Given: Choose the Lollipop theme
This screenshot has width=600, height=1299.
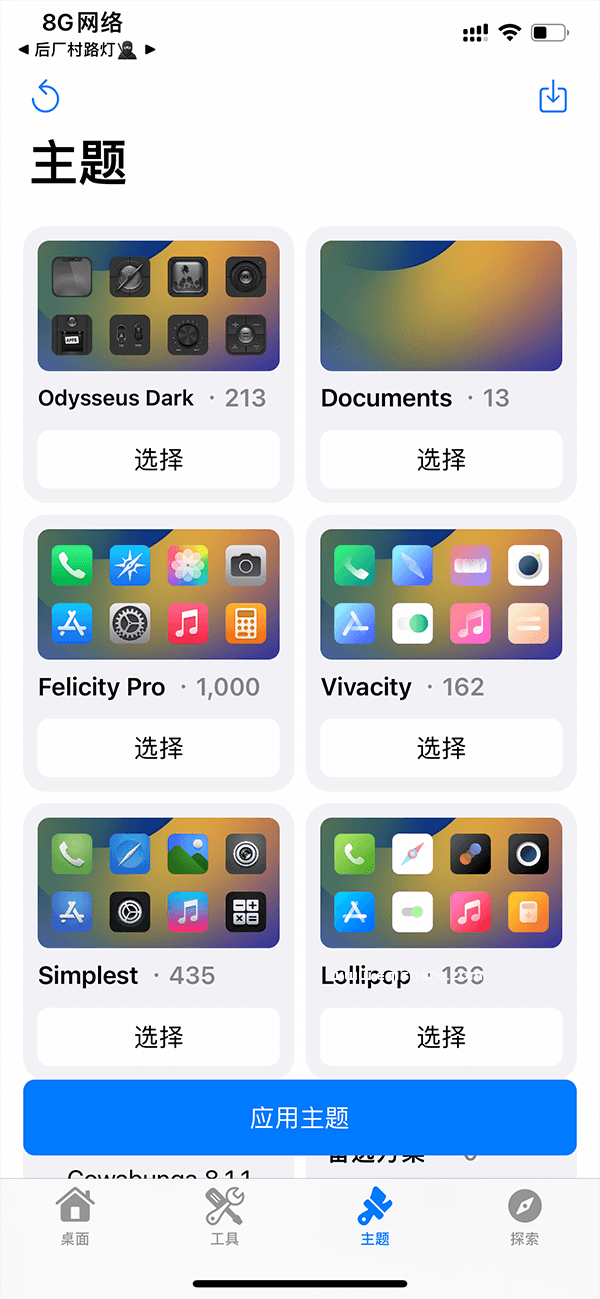Looking at the screenshot, I should [441, 1036].
